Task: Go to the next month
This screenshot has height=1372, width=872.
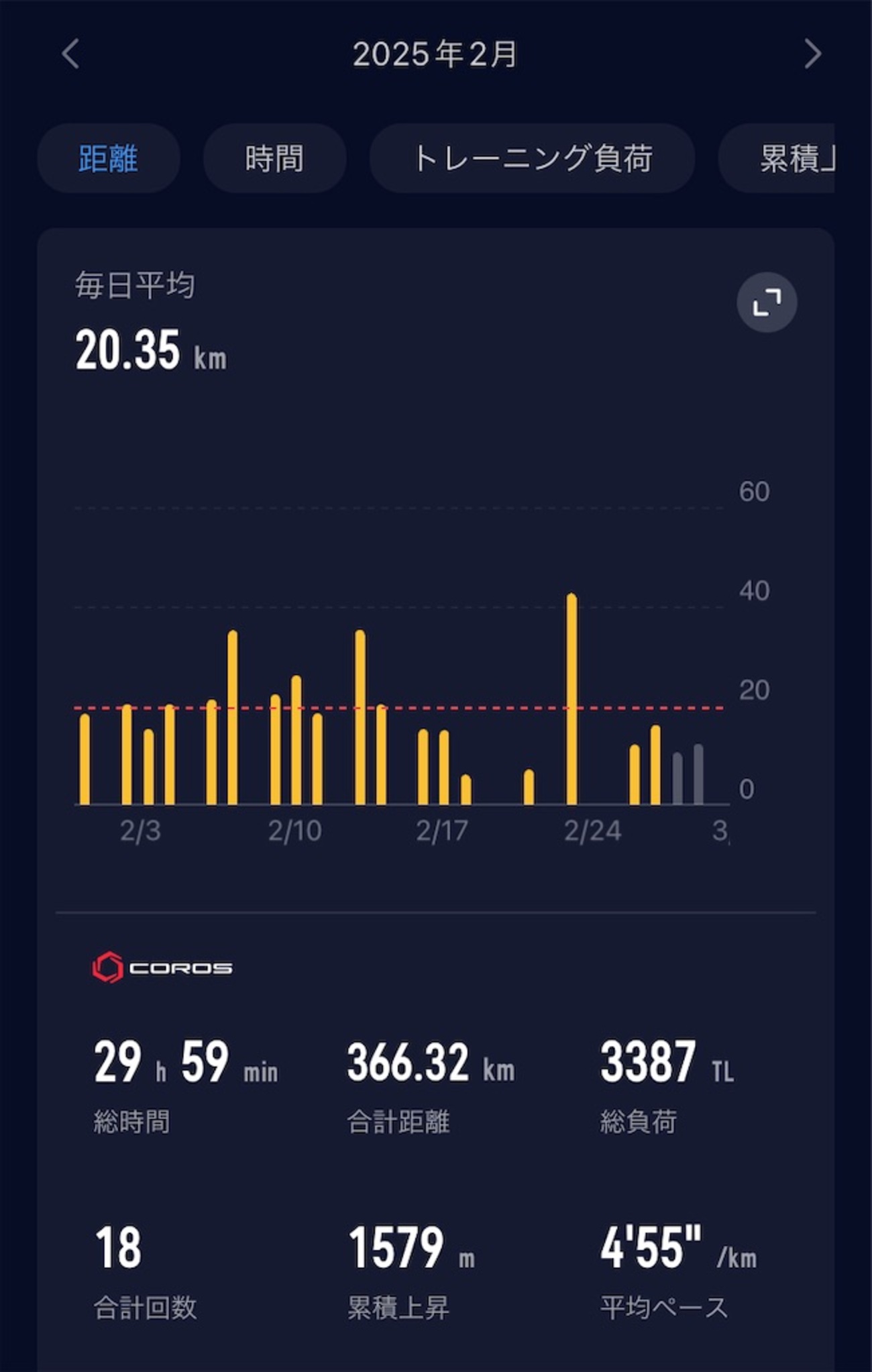Action: point(812,54)
